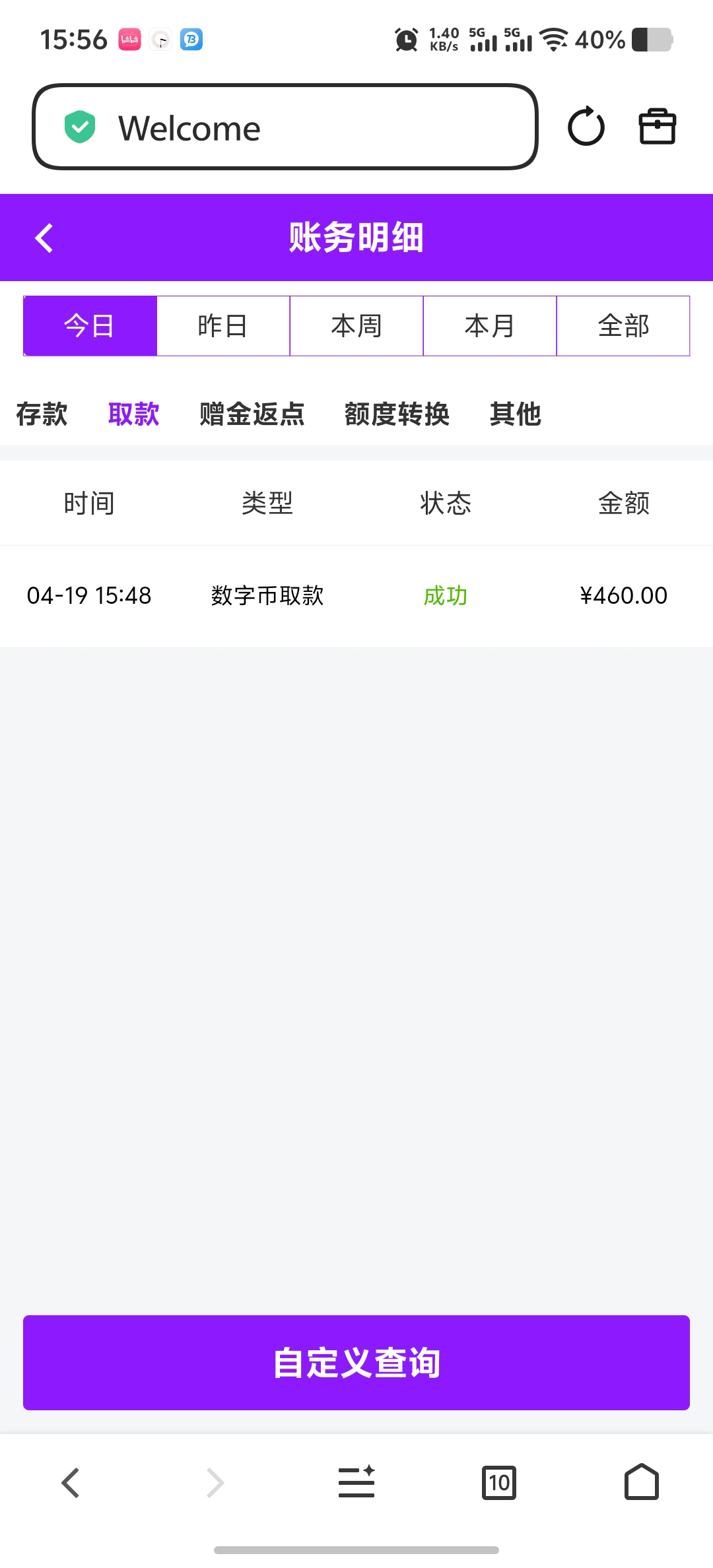
Task: View the 其他 category
Action: pos(515,414)
